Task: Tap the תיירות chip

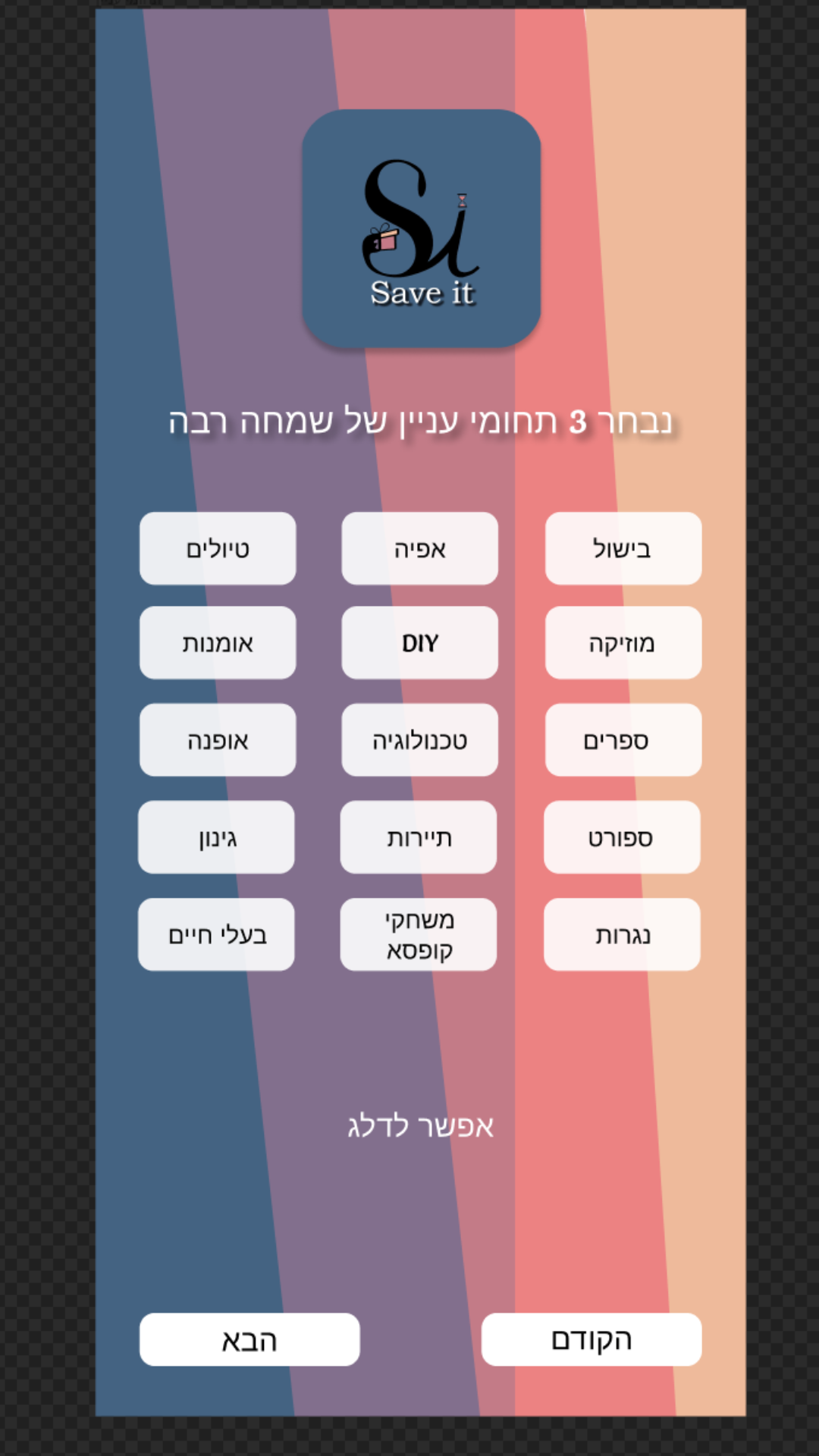Action: 419,837
